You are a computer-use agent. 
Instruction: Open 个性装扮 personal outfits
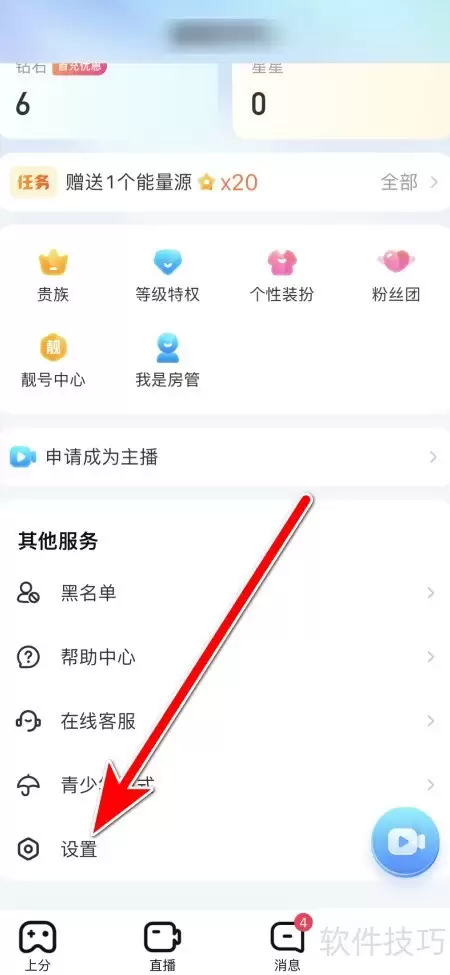282,275
